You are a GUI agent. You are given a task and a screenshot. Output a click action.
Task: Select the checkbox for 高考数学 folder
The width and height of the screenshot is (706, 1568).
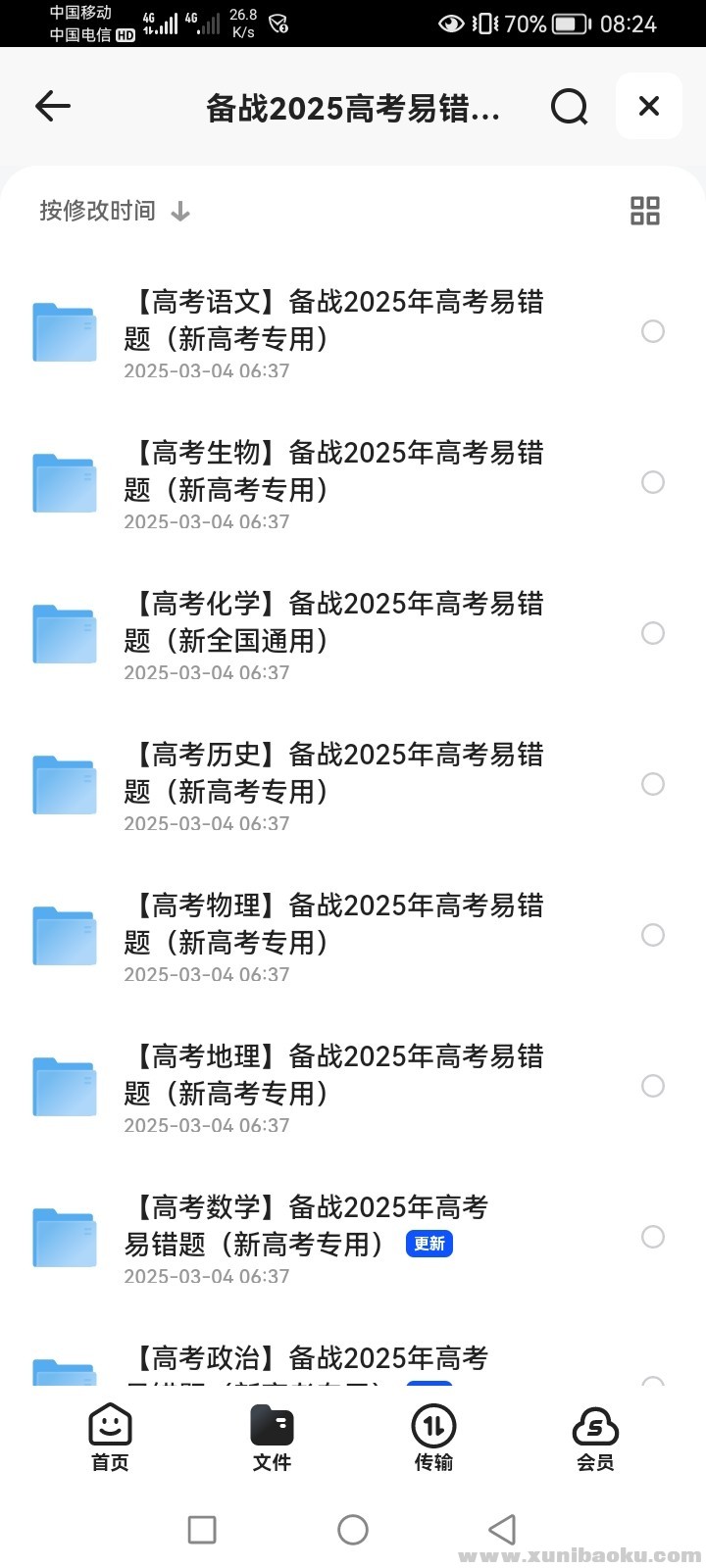click(653, 1237)
